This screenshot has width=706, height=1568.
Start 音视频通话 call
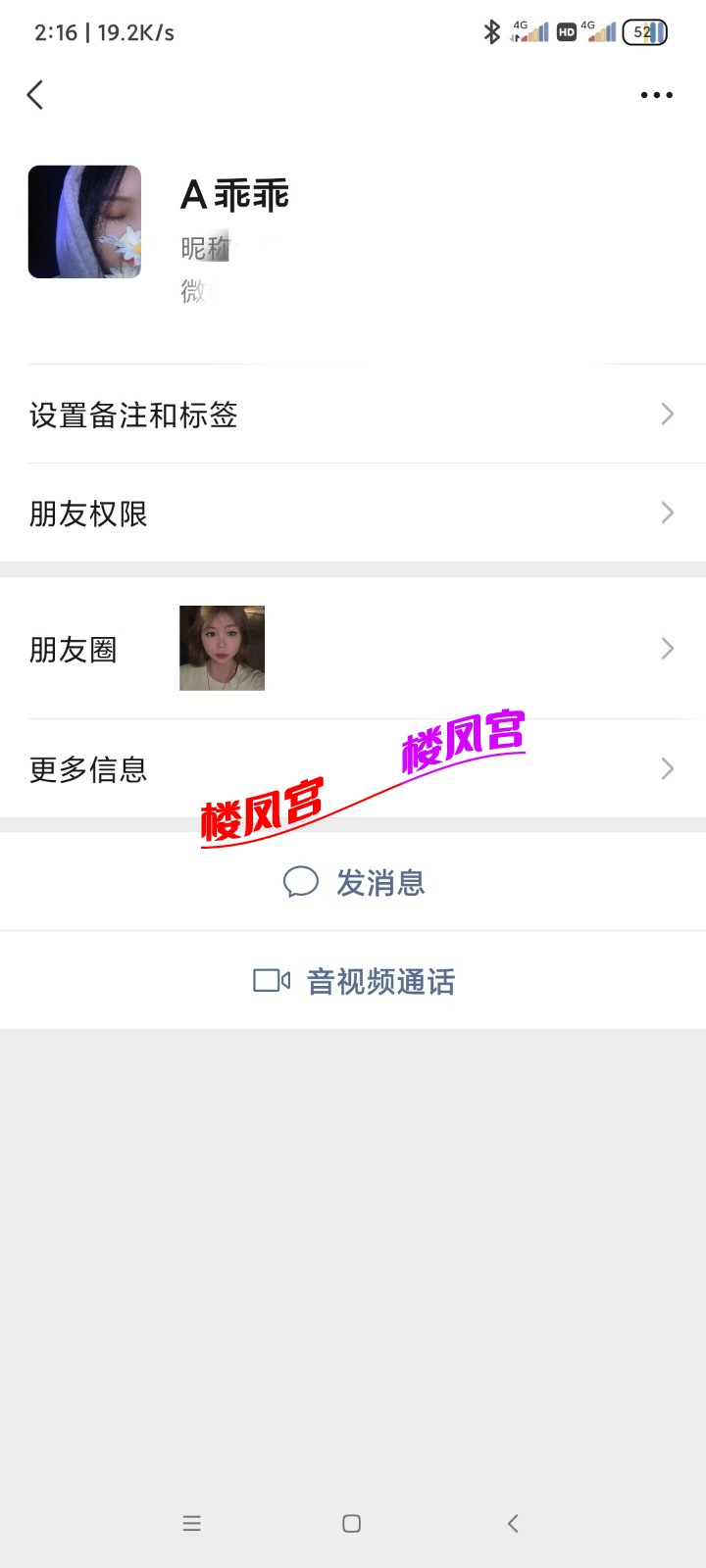(x=355, y=981)
